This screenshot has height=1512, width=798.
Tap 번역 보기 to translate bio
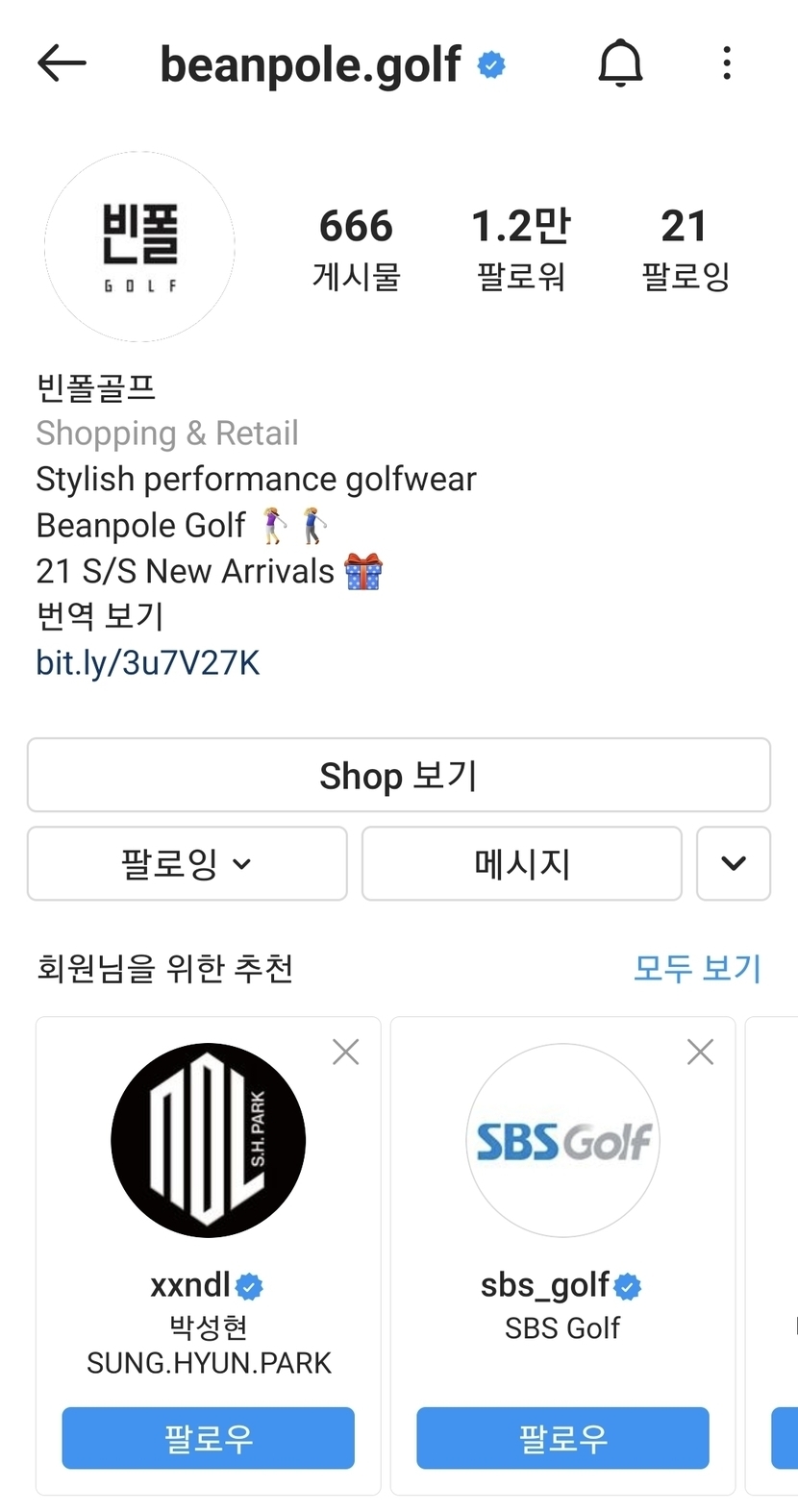coord(100,616)
